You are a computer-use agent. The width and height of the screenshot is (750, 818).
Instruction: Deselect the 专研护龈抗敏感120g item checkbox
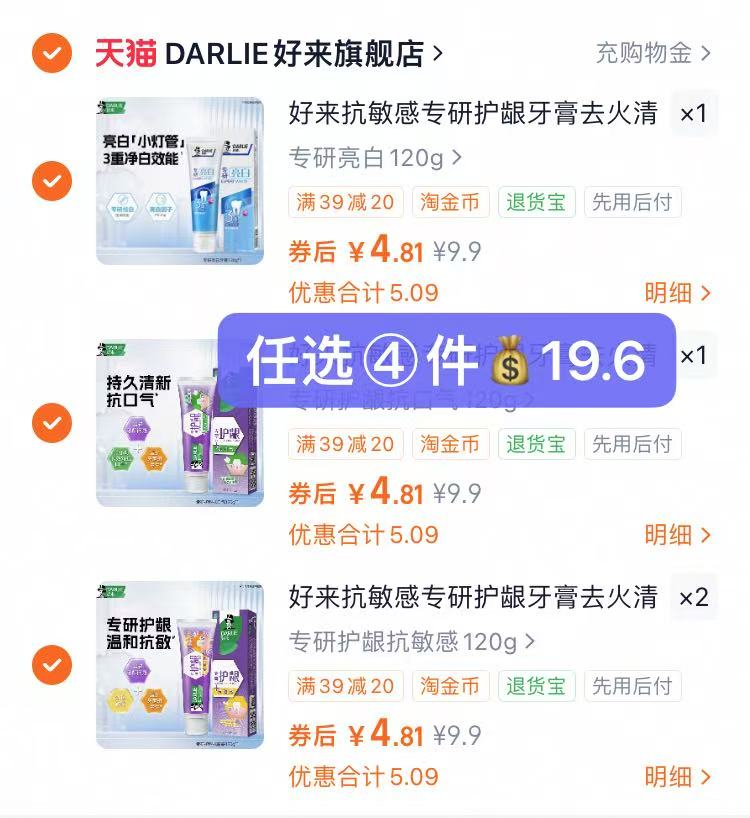point(51,664)
